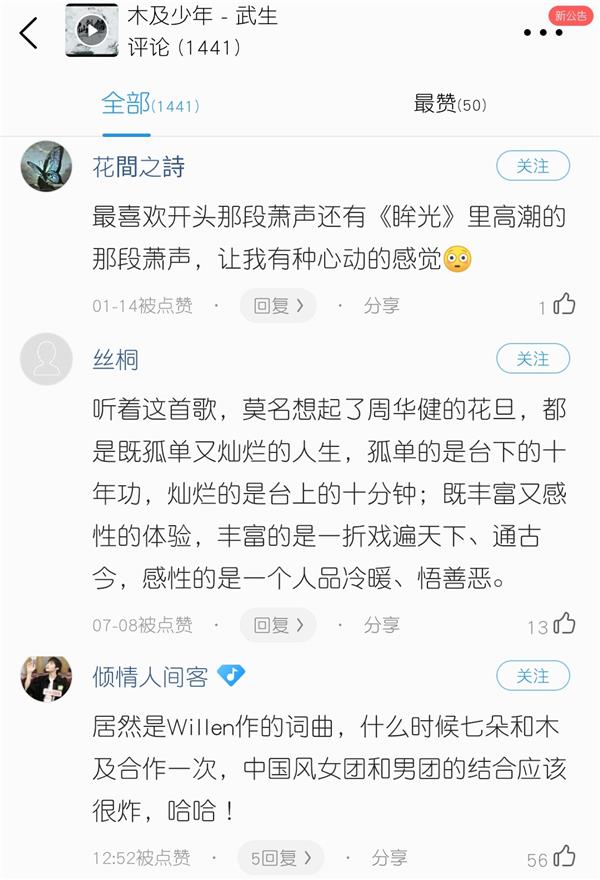Share 花間之詩's comment
This screenshot has height=880, width=600.
pyautogui.click(x=381, y=306)
